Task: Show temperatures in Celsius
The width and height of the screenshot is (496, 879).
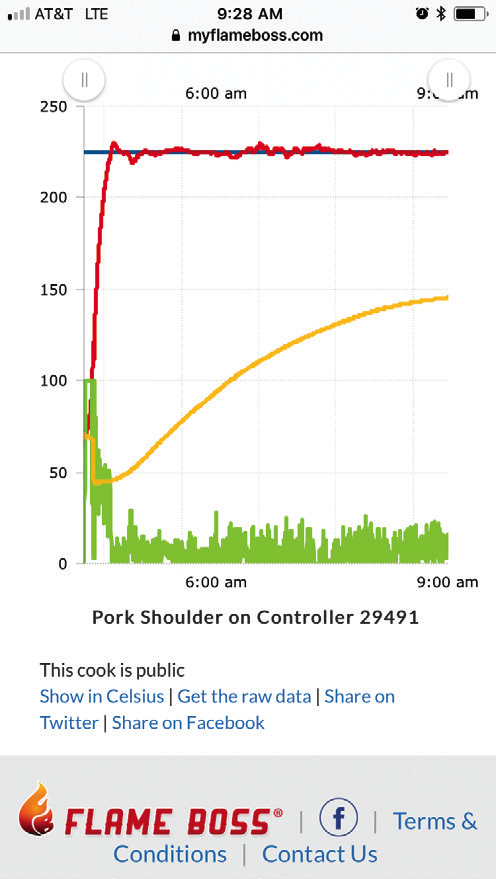Action: tap(102, 697)
